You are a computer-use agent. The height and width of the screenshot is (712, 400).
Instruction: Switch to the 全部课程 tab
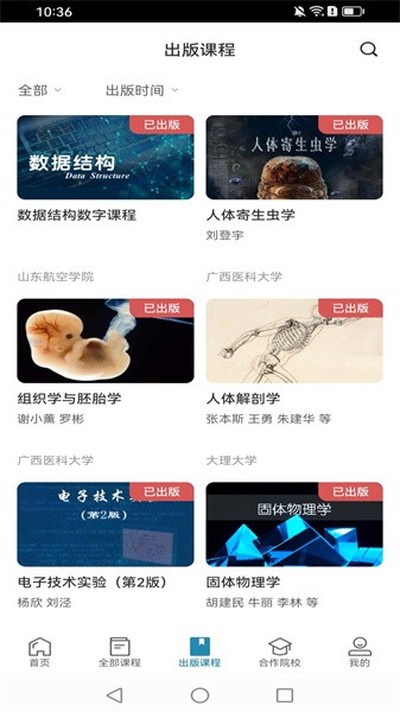(x=120, y=652)
